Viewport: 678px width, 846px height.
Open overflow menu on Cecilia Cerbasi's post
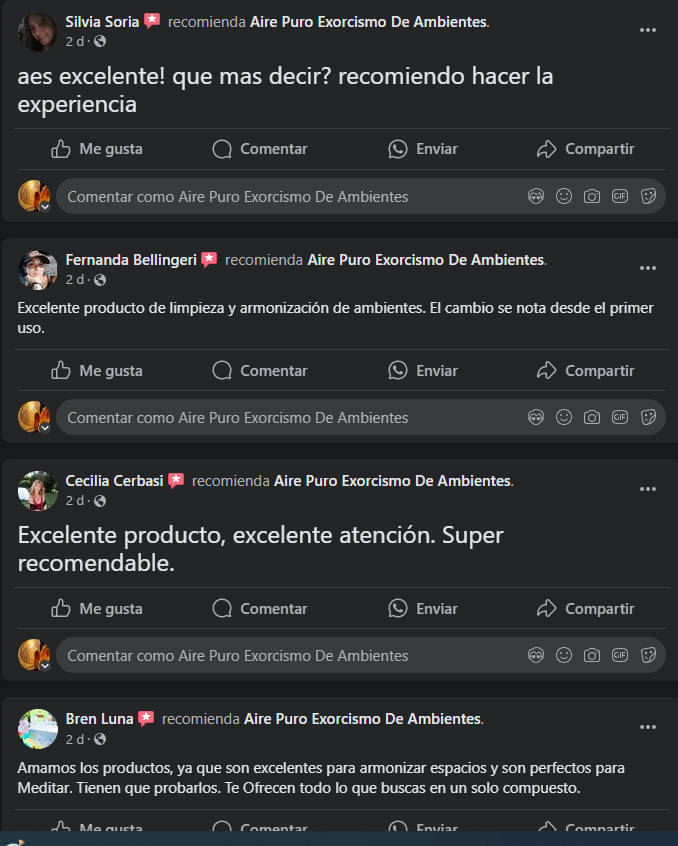tap(648, 489)
